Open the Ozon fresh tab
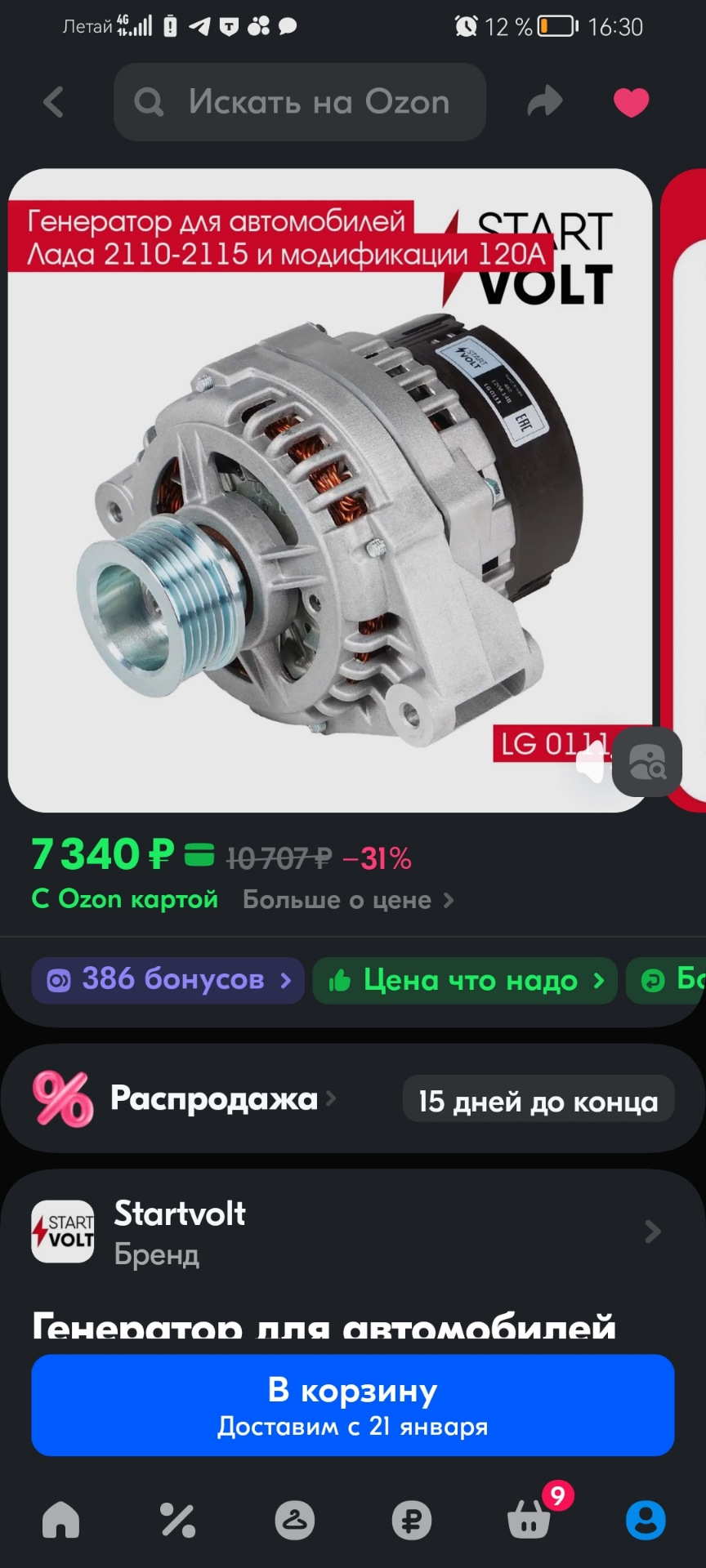 pos(294,1521)
